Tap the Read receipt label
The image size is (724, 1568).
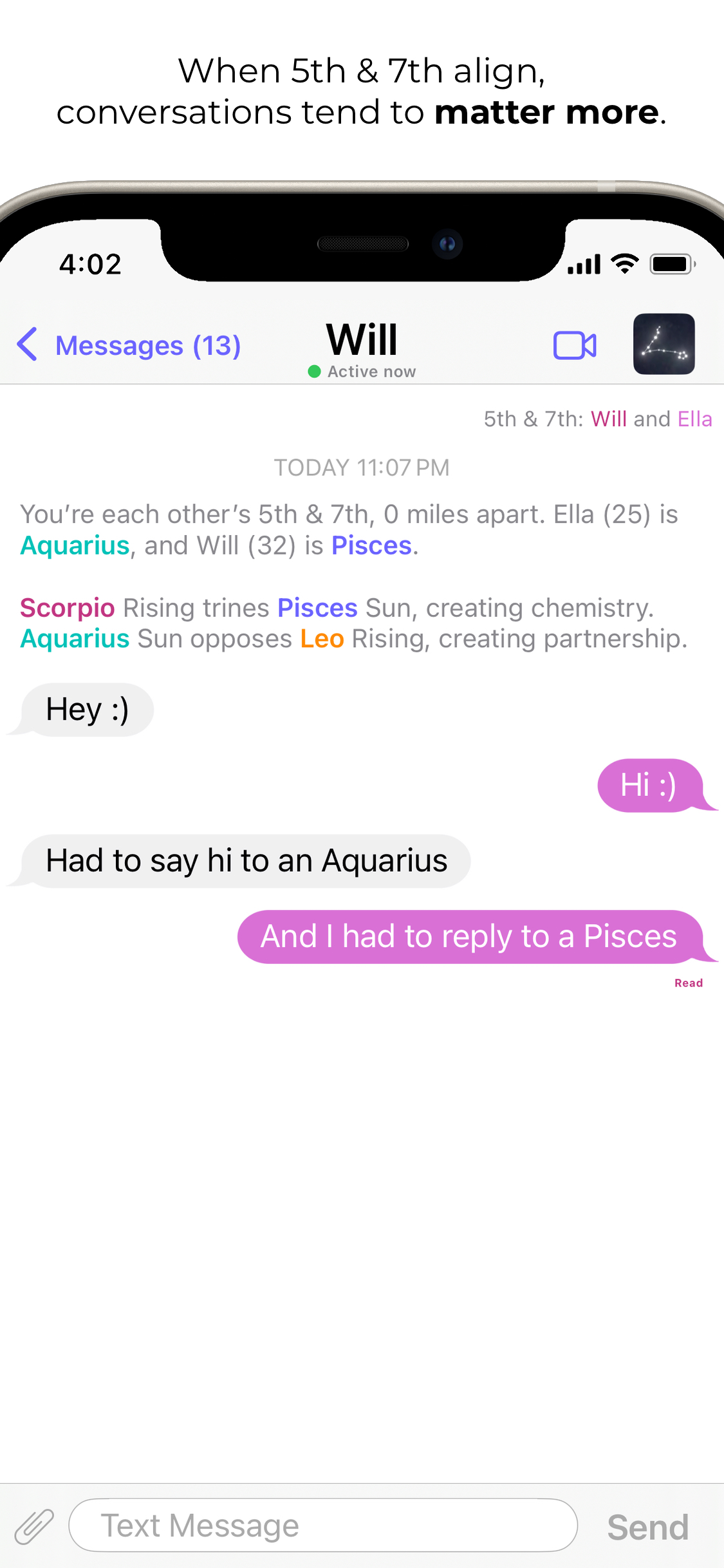pos(689,983)
